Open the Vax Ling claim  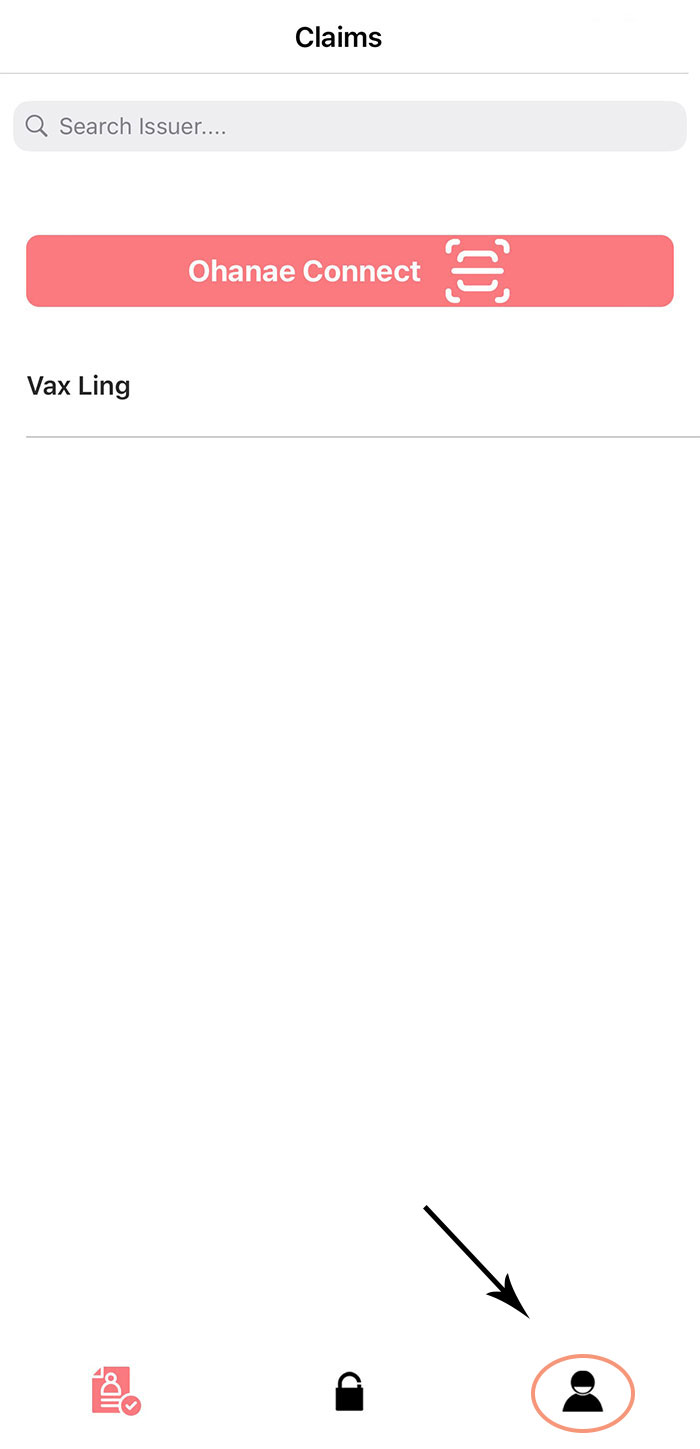(80, 386)
